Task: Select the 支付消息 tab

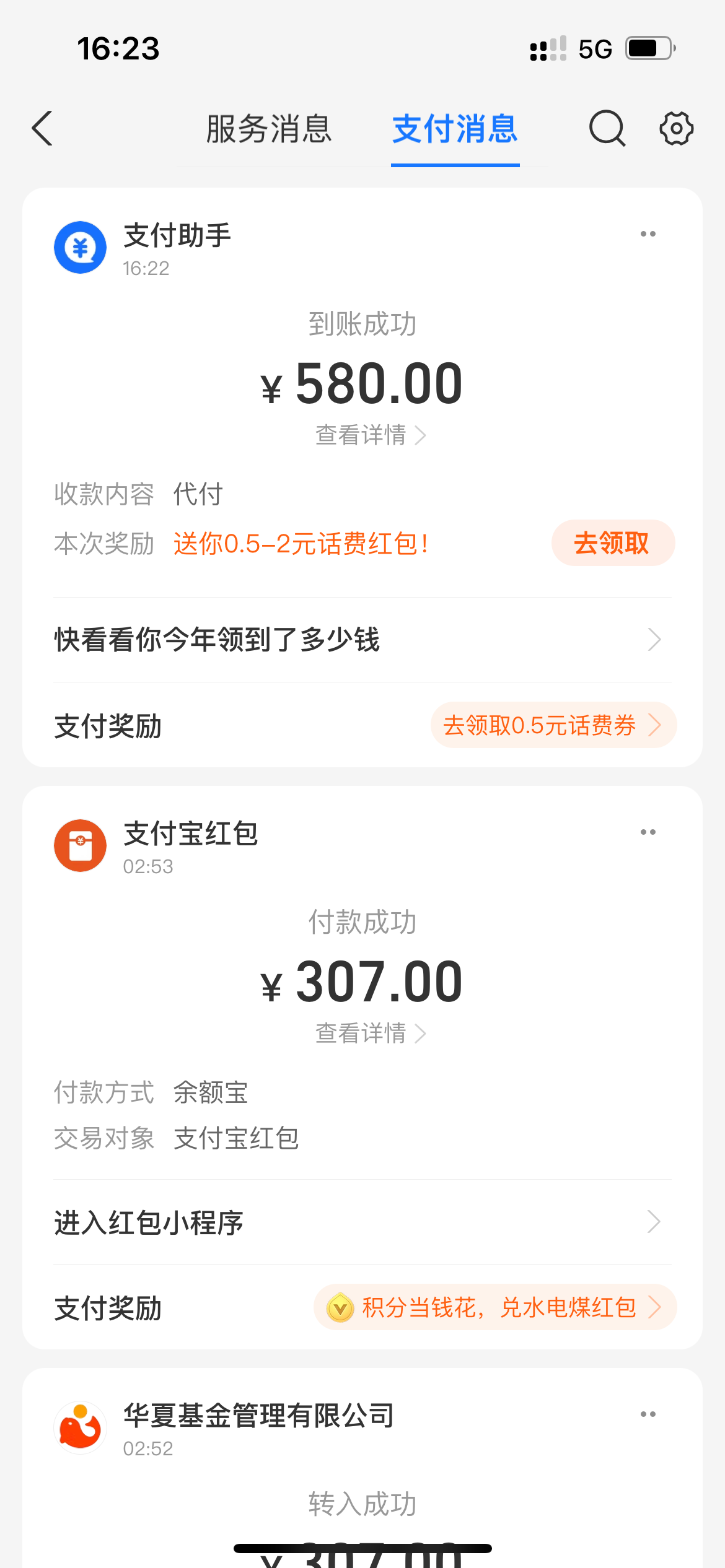Action: (x=455, y=129)
